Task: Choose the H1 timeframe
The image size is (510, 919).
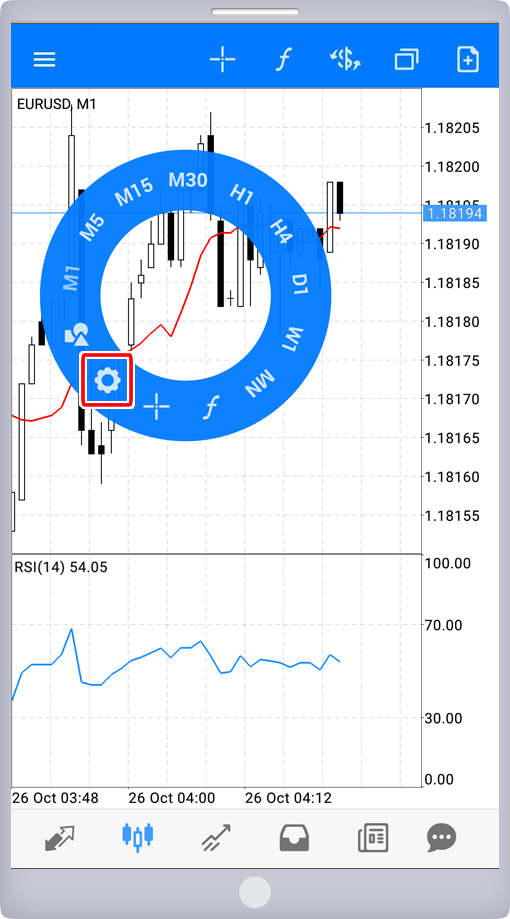Action: point(242,193)
